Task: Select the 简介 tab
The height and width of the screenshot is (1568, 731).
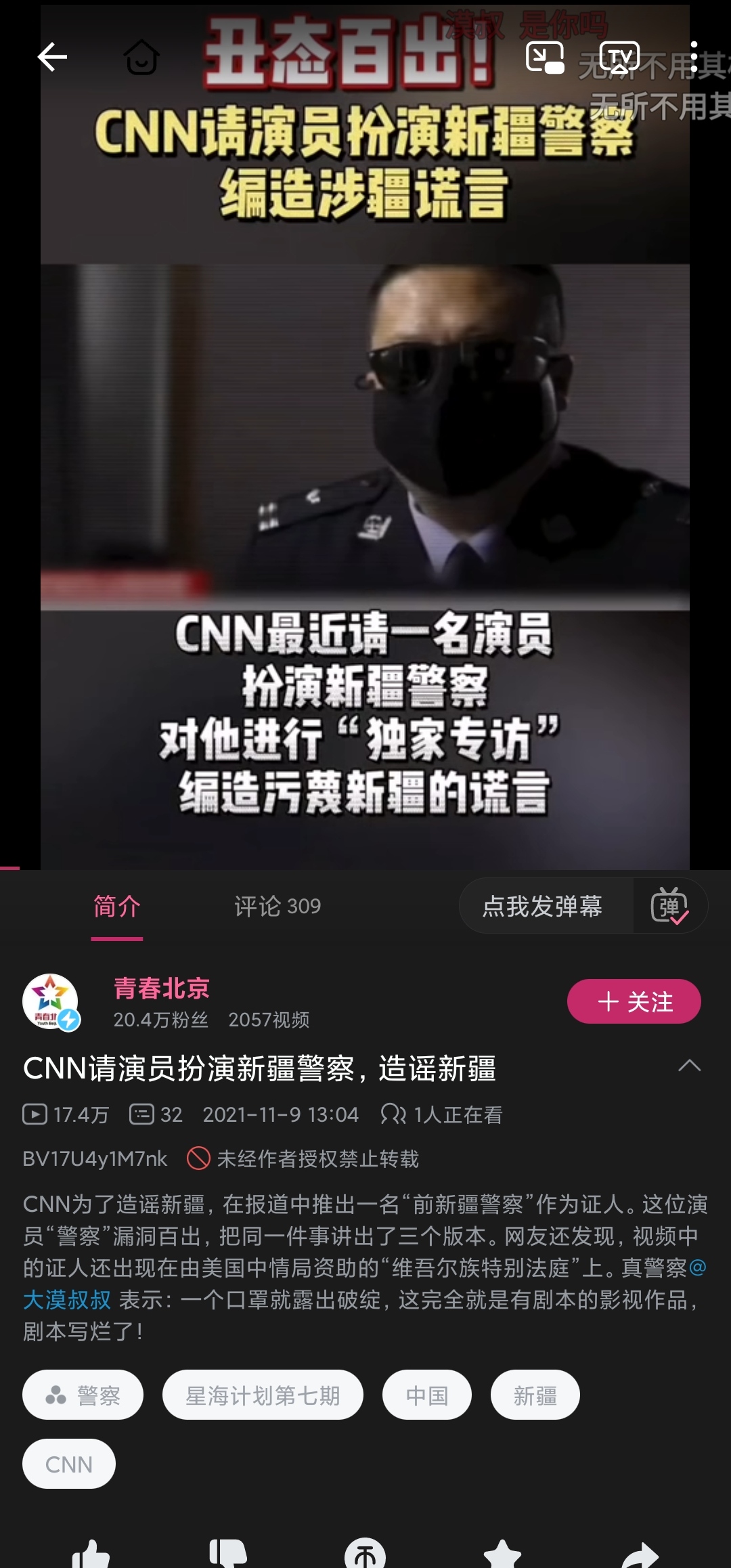Action: coord(116,906)
